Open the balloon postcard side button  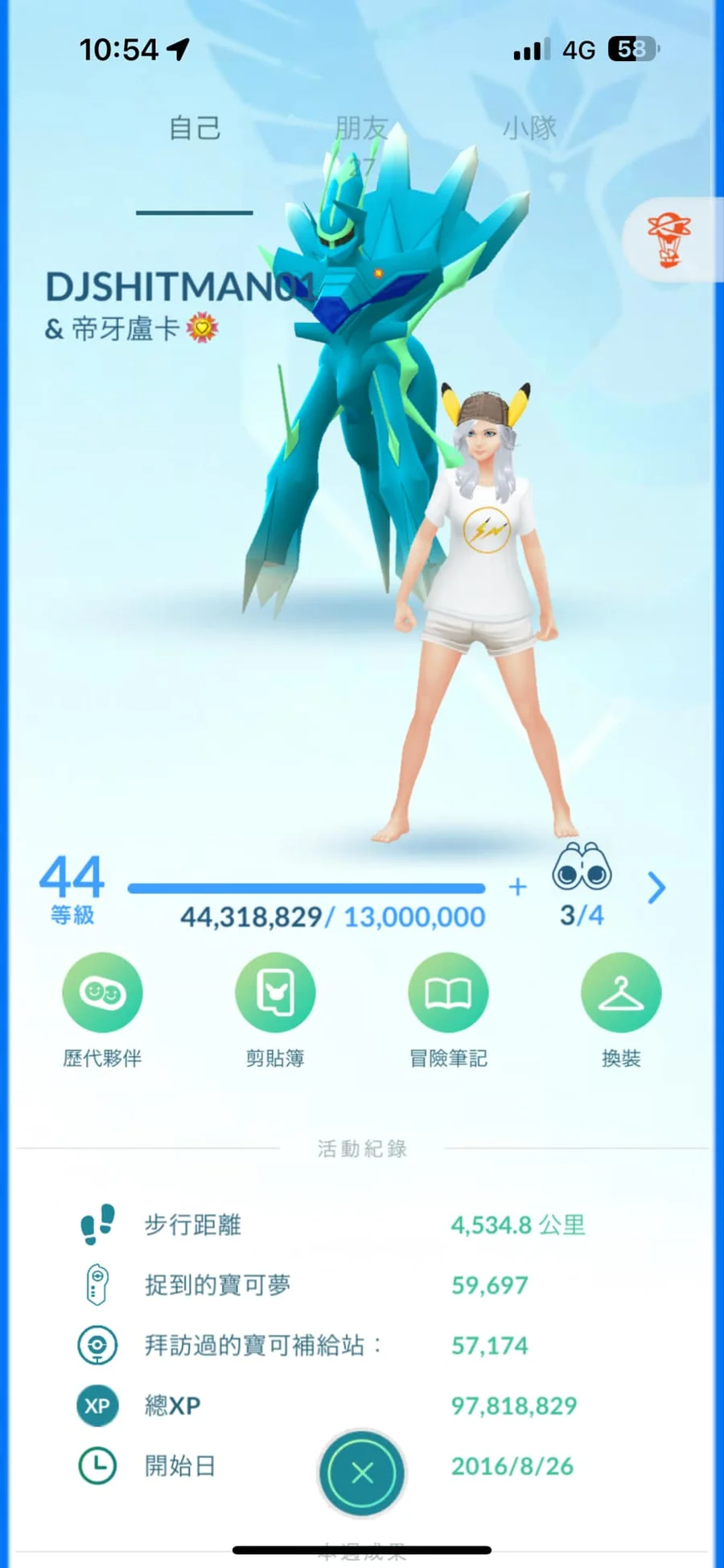670,240
